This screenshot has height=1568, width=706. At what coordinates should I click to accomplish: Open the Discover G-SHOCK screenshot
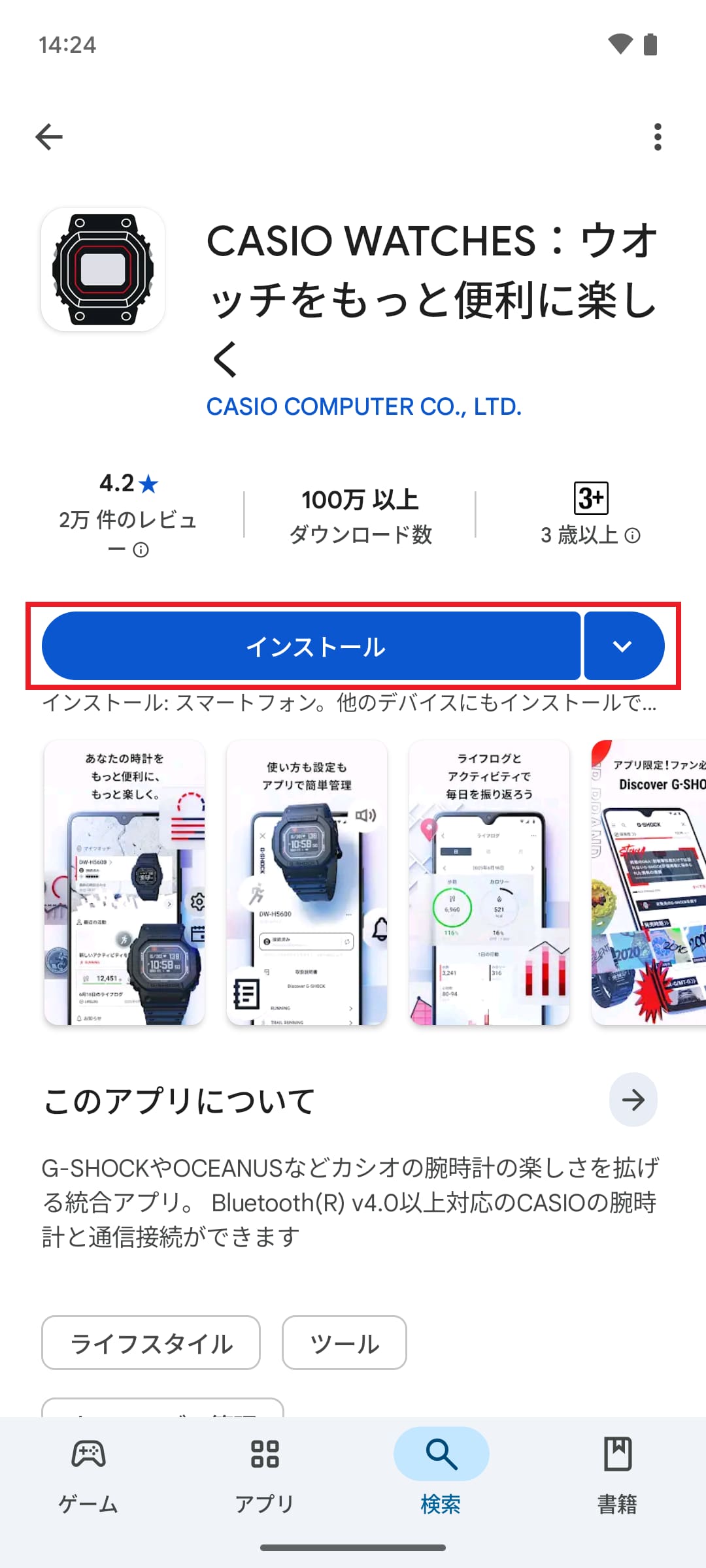tap(648, 882)
